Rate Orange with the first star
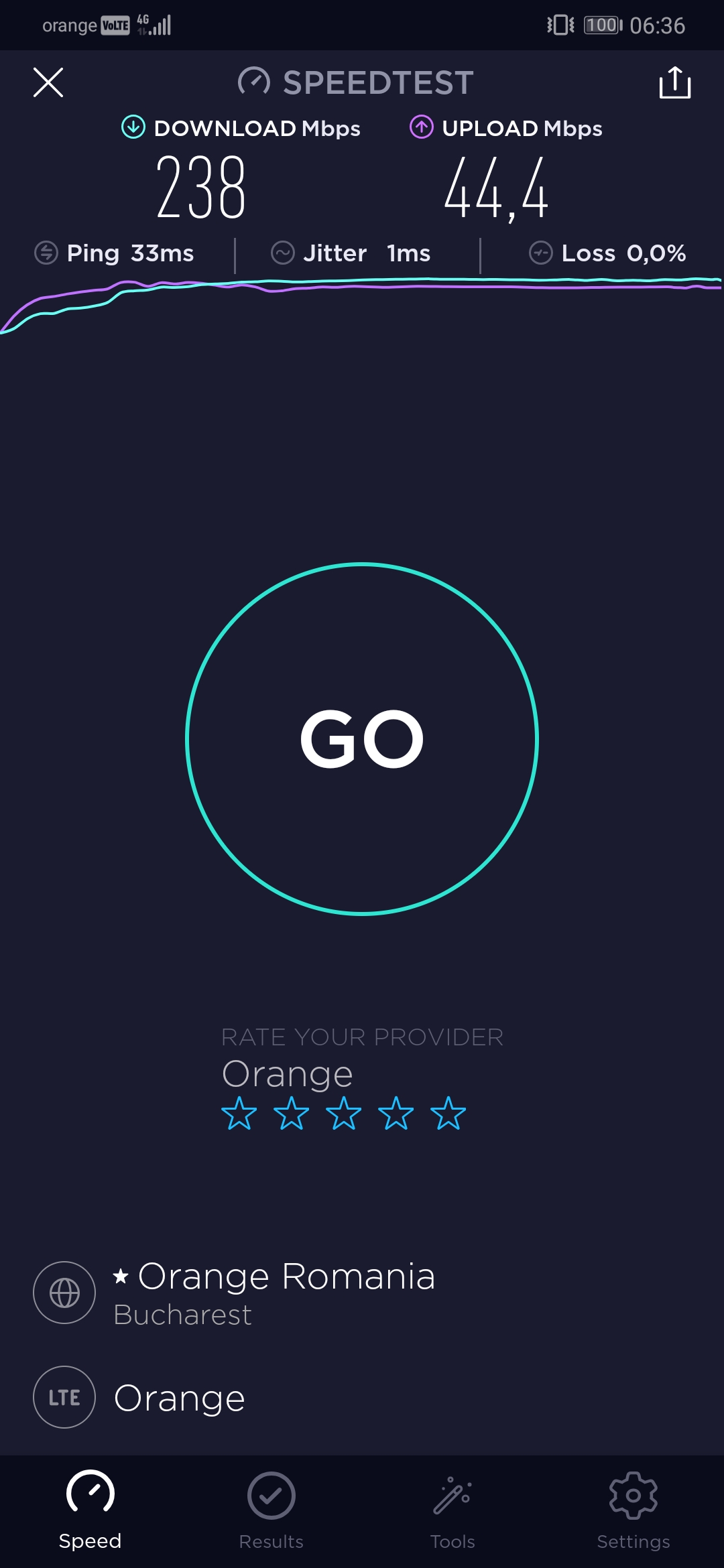 tap(239, 1114)
